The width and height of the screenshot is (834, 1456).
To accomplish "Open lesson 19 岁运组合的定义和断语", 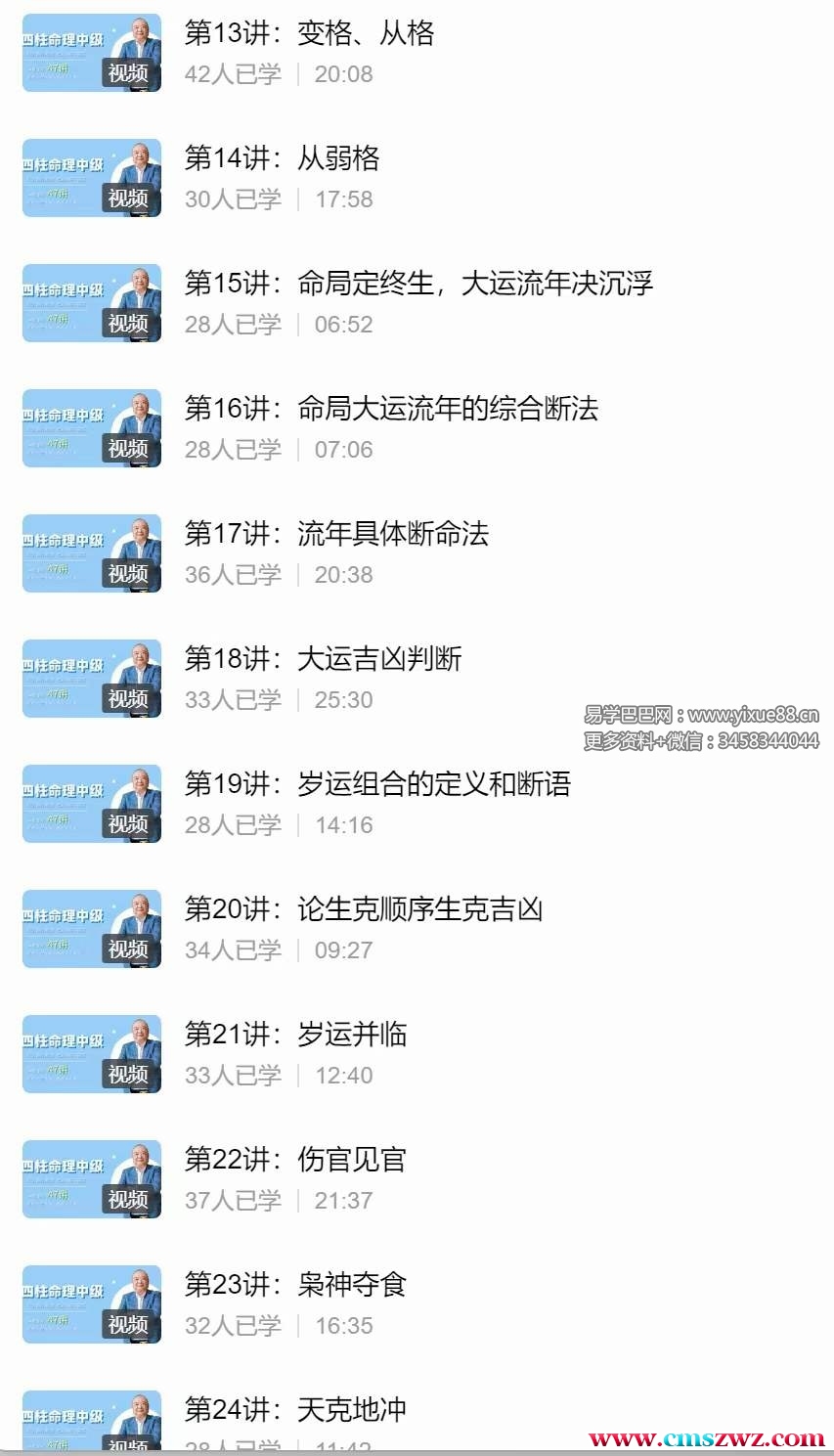I will point(377,785).
